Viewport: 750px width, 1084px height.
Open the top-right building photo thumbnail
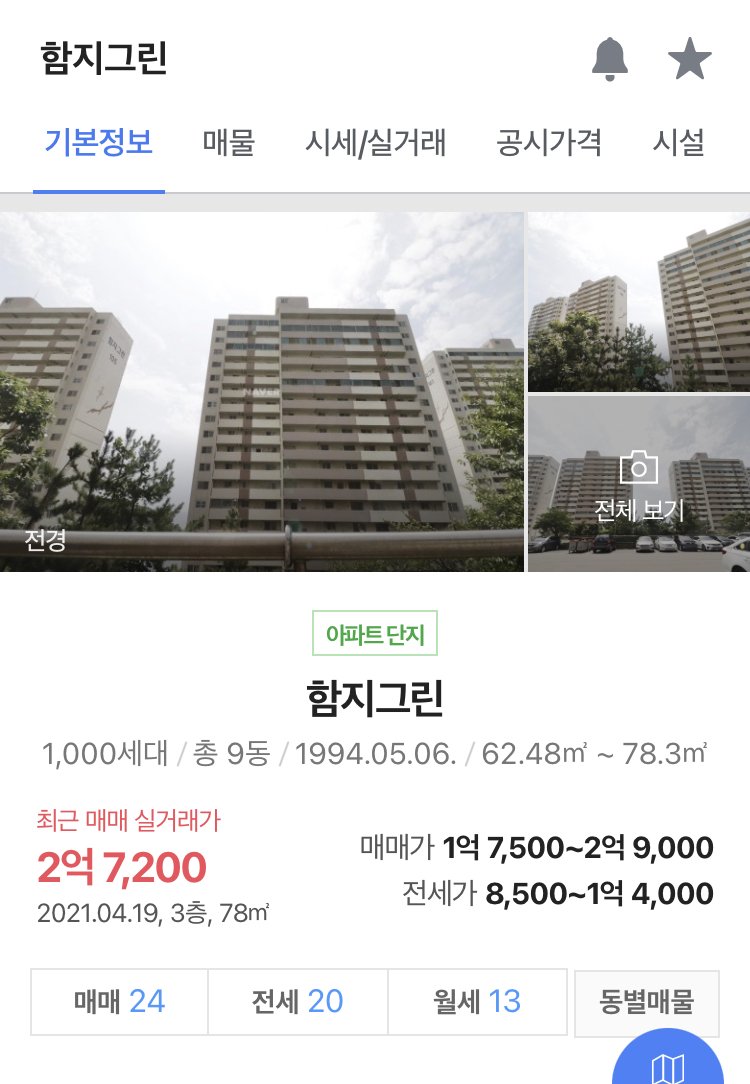pos(639,295)
